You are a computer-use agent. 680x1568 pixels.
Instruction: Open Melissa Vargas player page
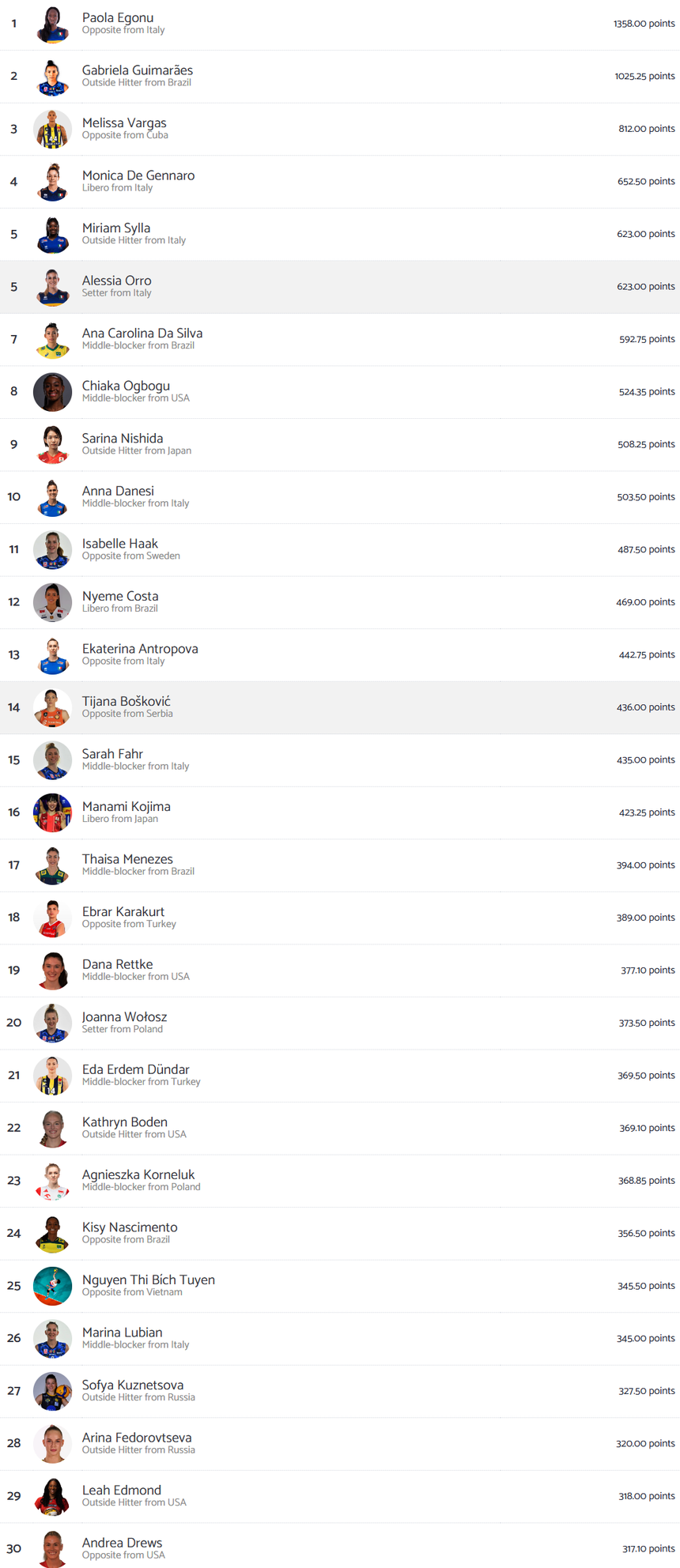pyautogui.click(x=124, y=123)
